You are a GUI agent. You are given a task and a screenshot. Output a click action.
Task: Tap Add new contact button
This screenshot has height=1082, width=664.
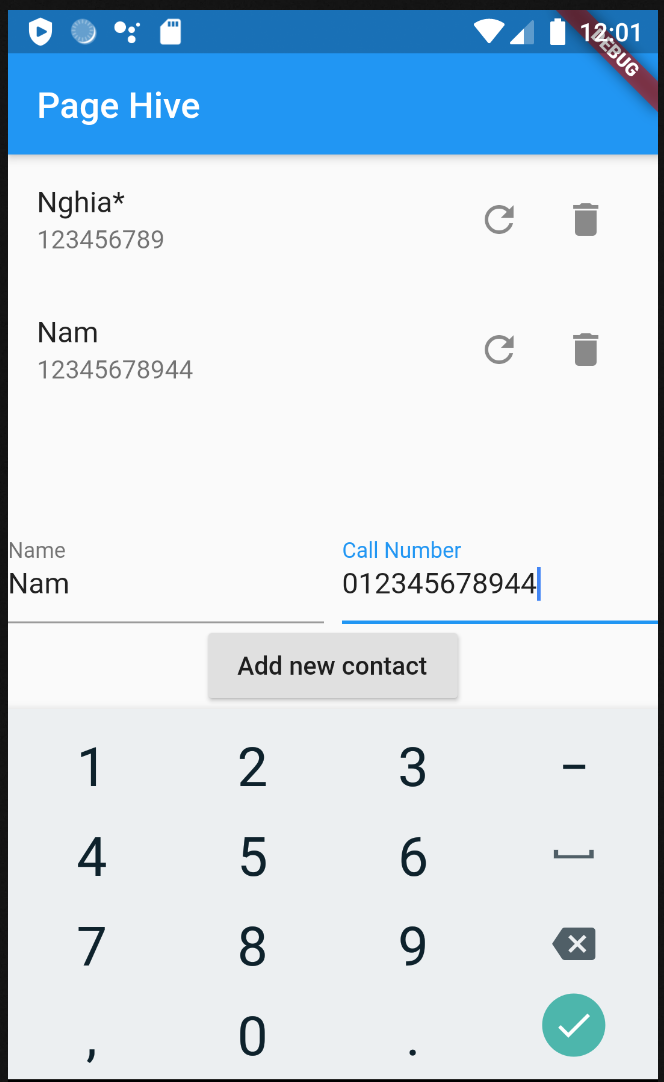[x=333, y=666]
